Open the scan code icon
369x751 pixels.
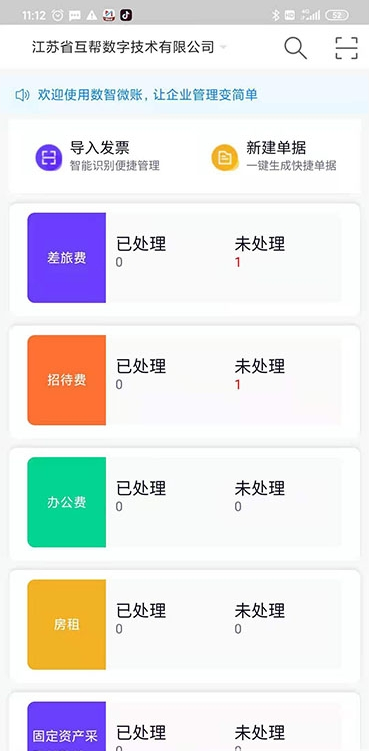click(x=346, y=48)
